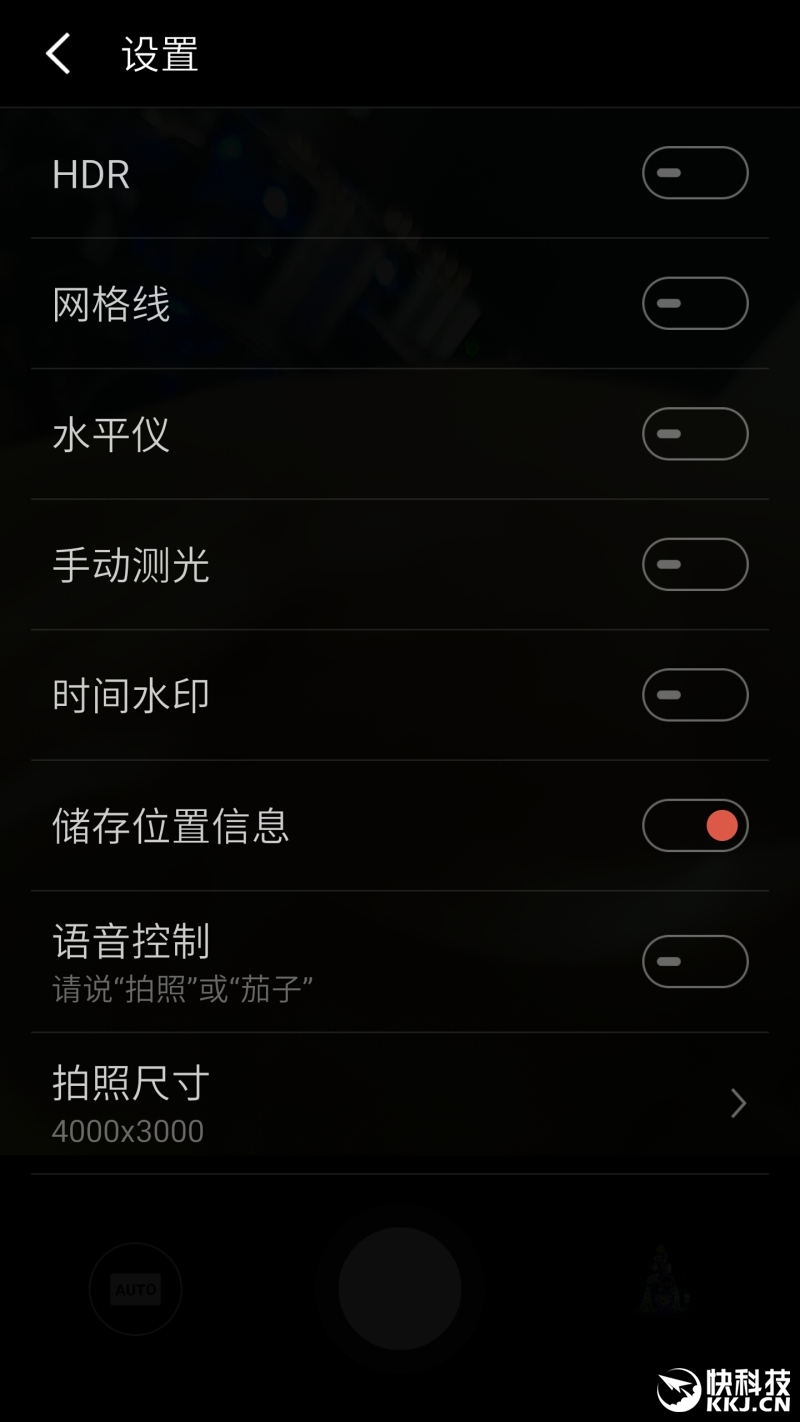Turn on the 网格线 gridlines switch
800x1422 pixels.
click(695, 303)
